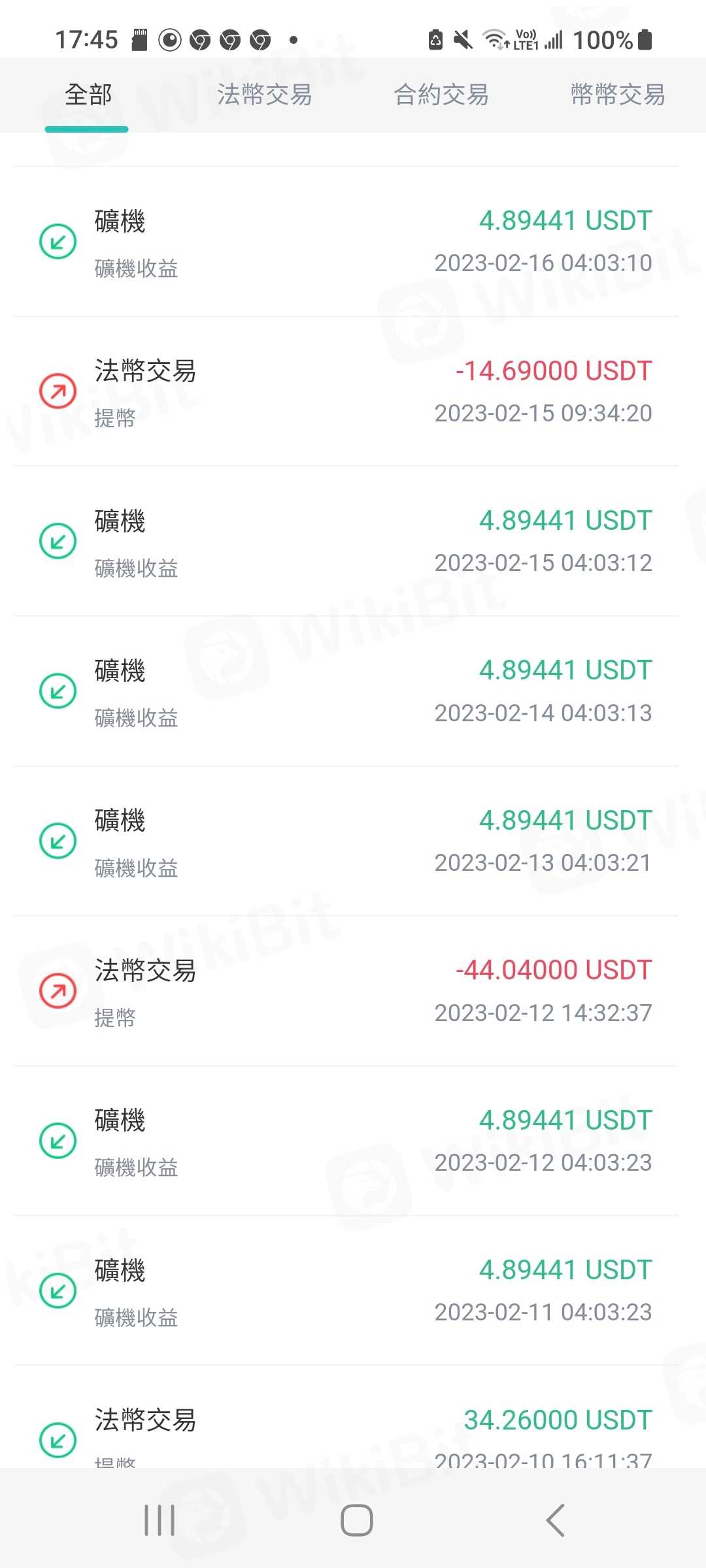Screen dimensions: 706x1568
Task: Open the 礦機收益 record dated 2023-02-16
Action: pos(346,242)
